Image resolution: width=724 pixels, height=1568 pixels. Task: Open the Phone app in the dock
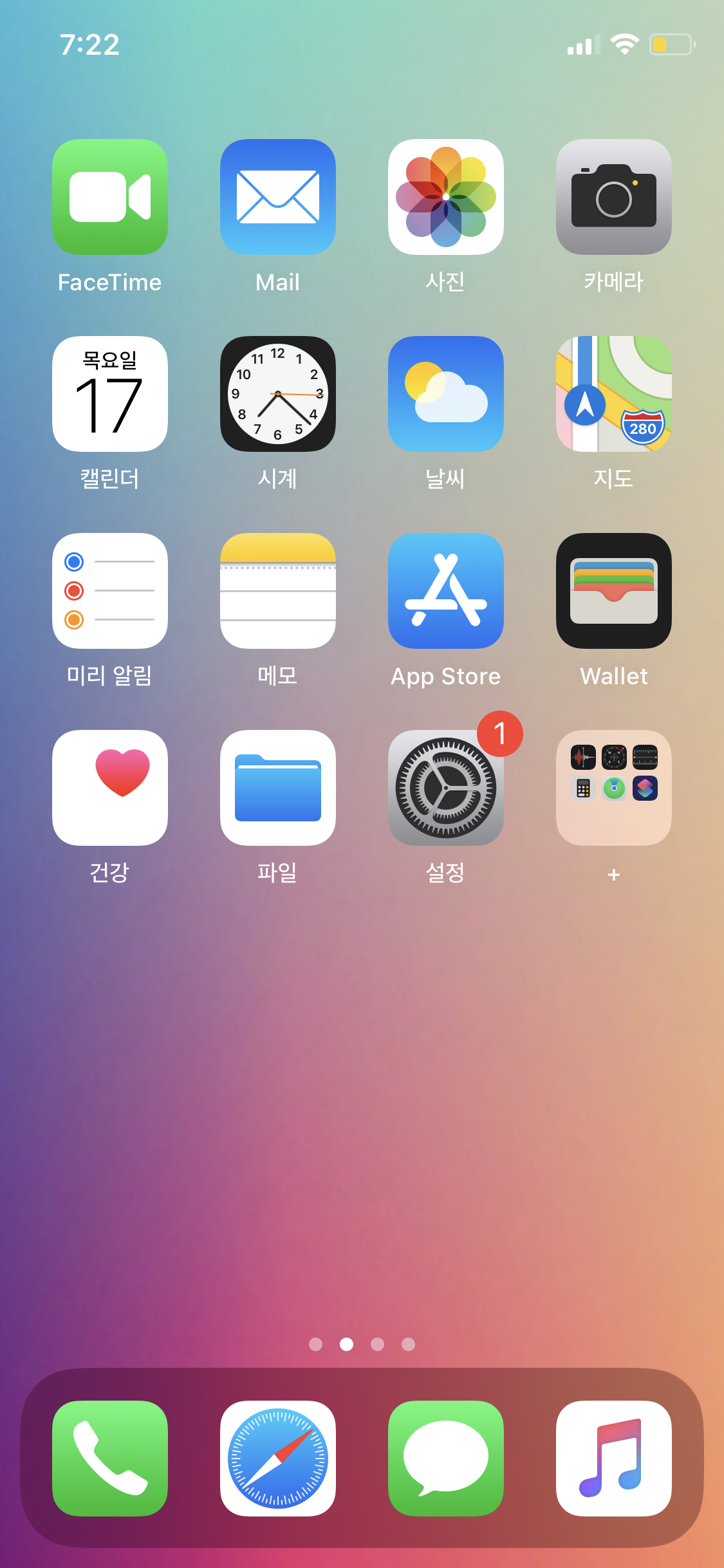[110, 1459]
